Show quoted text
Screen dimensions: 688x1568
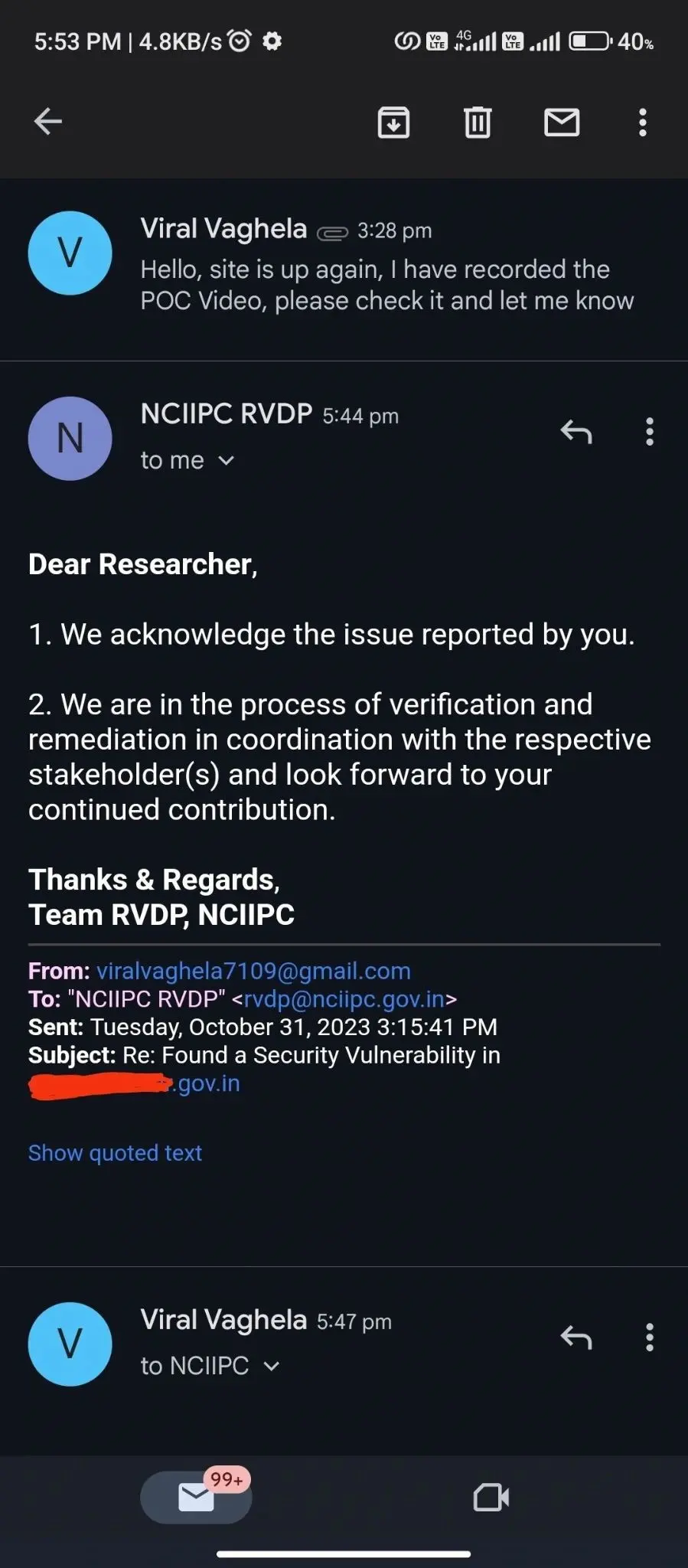pos(115,1153)
